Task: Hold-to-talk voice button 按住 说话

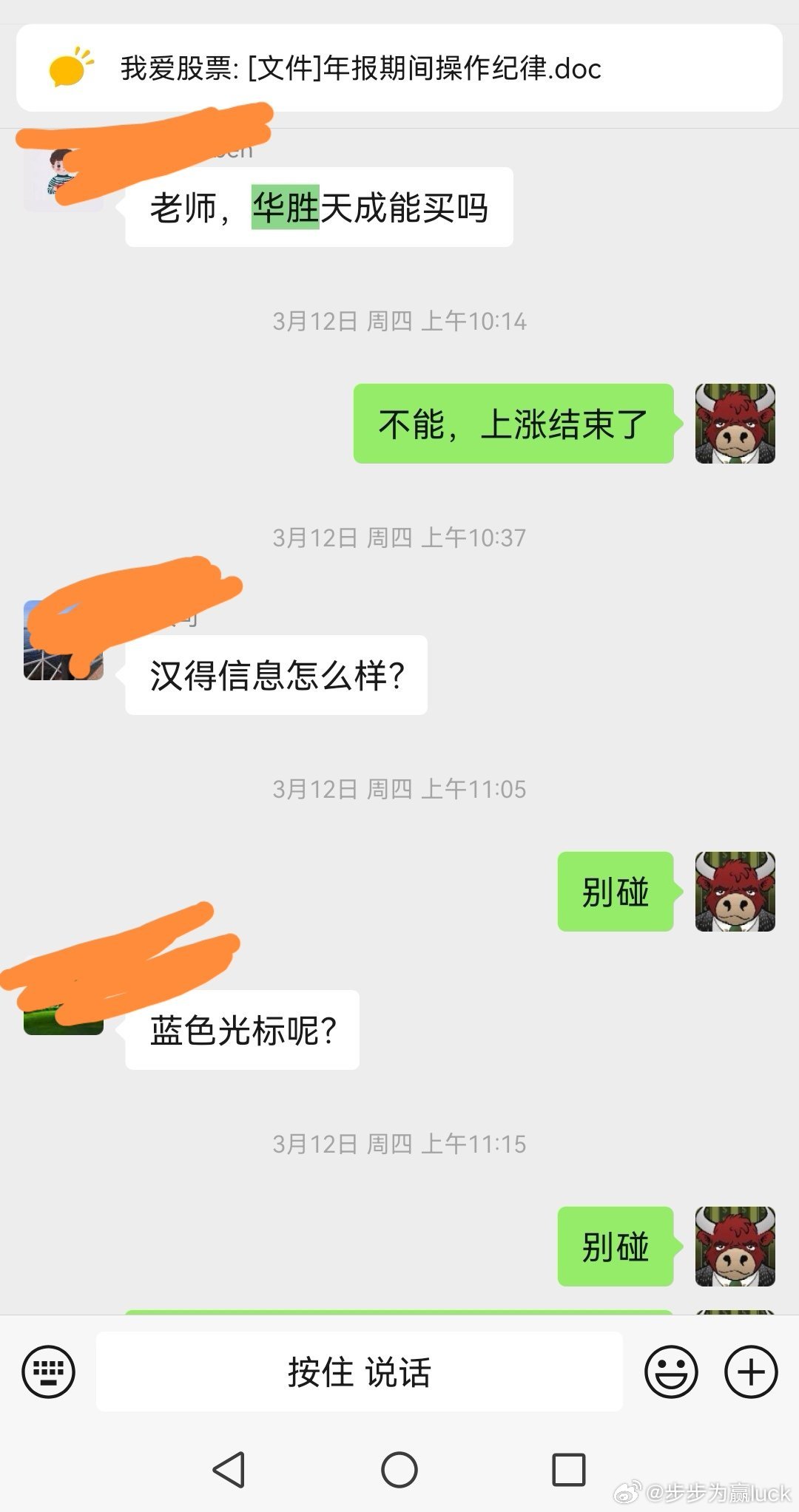Action: point(360,1371)
